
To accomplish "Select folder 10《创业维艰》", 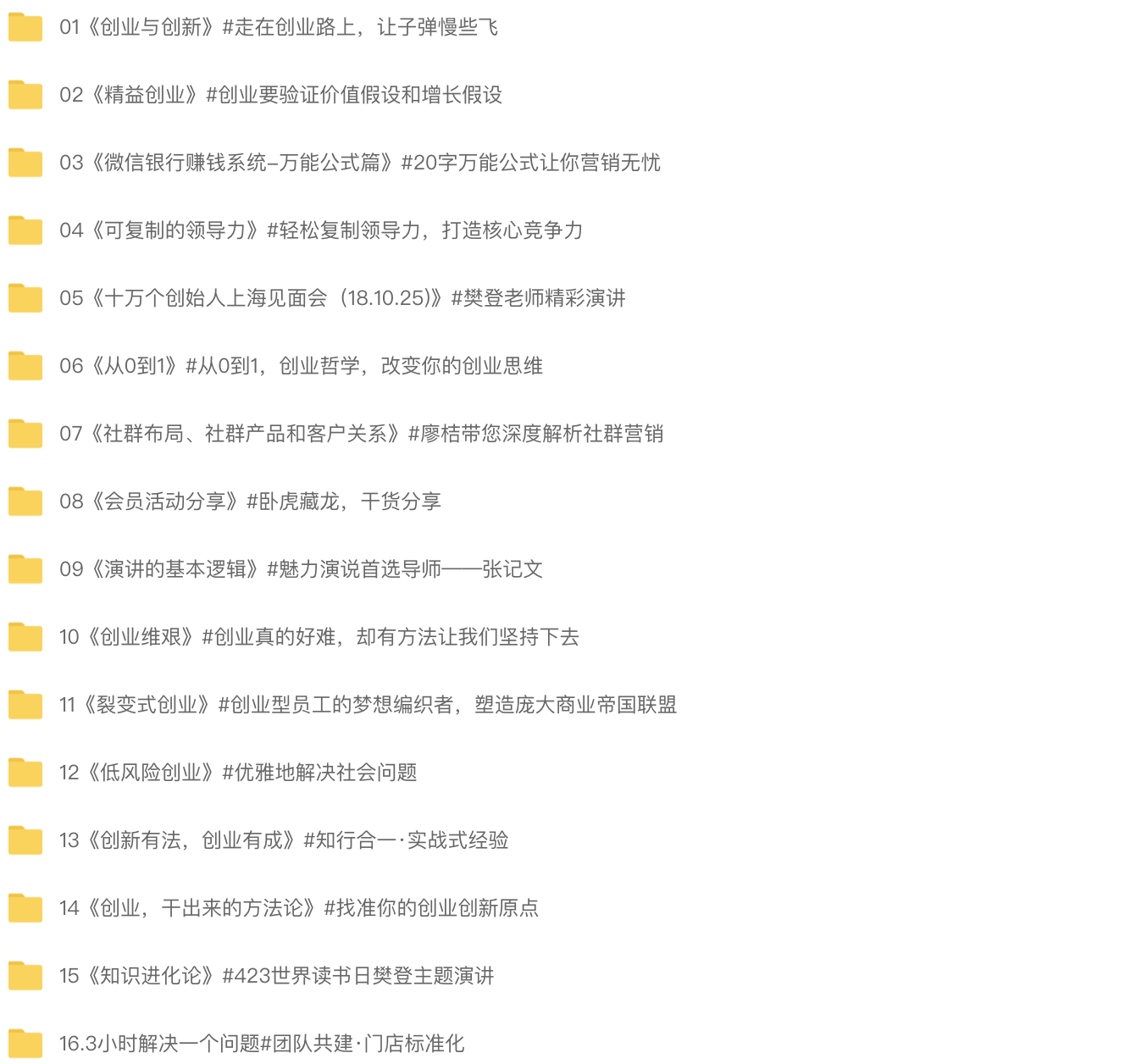I will click(319, 637).
